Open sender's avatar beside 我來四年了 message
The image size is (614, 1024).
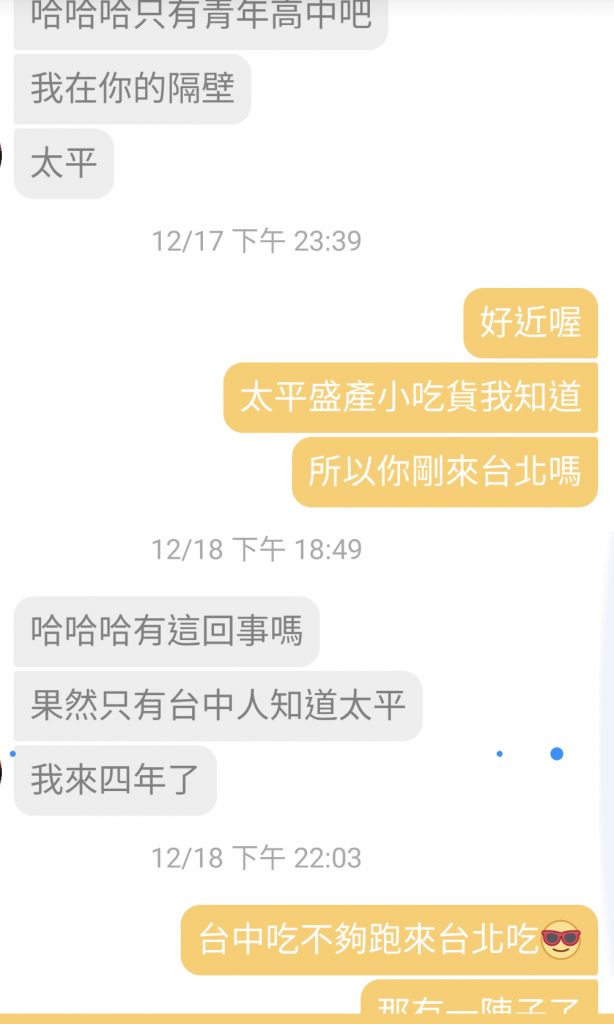[x=3, y=772]
